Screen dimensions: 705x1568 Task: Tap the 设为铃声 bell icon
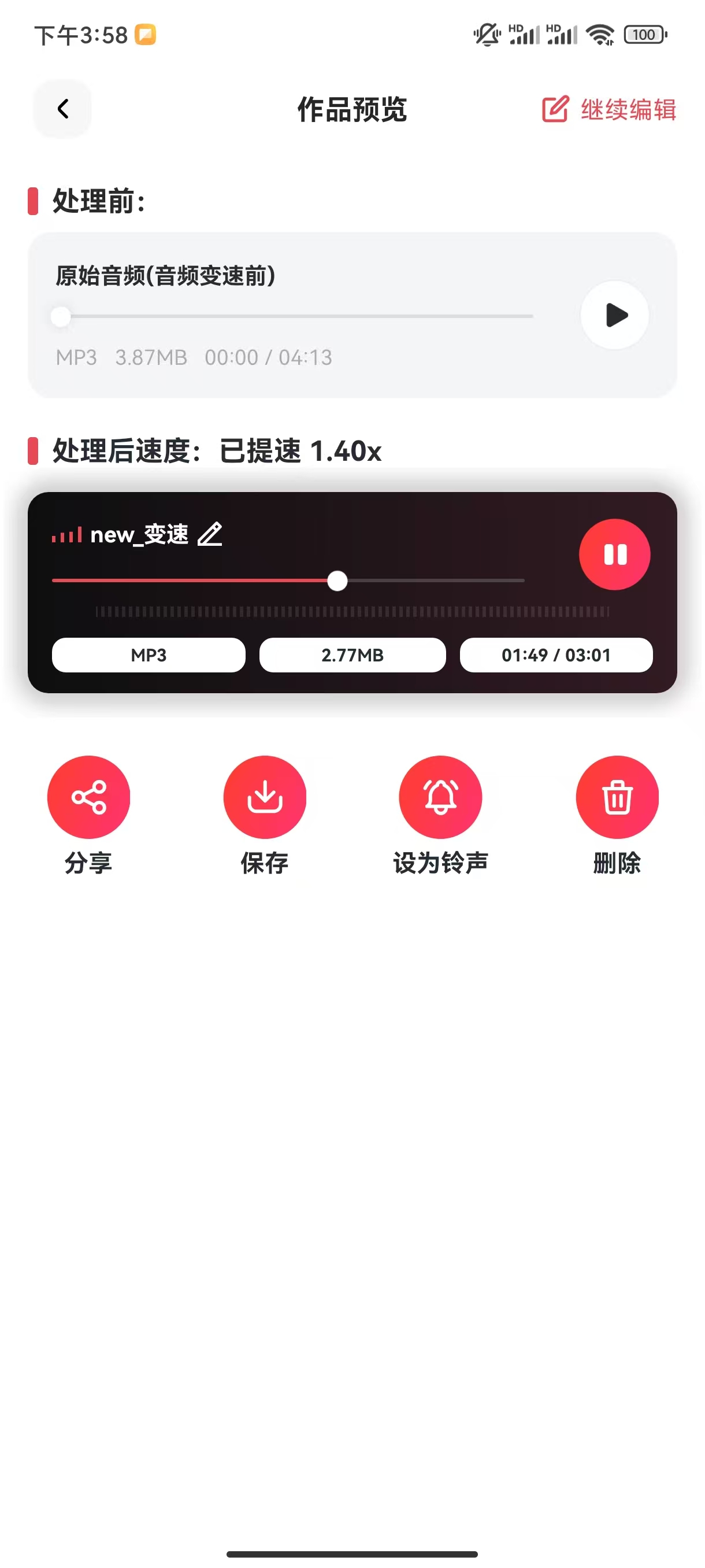pyautogui.click(x=440, y=797)
